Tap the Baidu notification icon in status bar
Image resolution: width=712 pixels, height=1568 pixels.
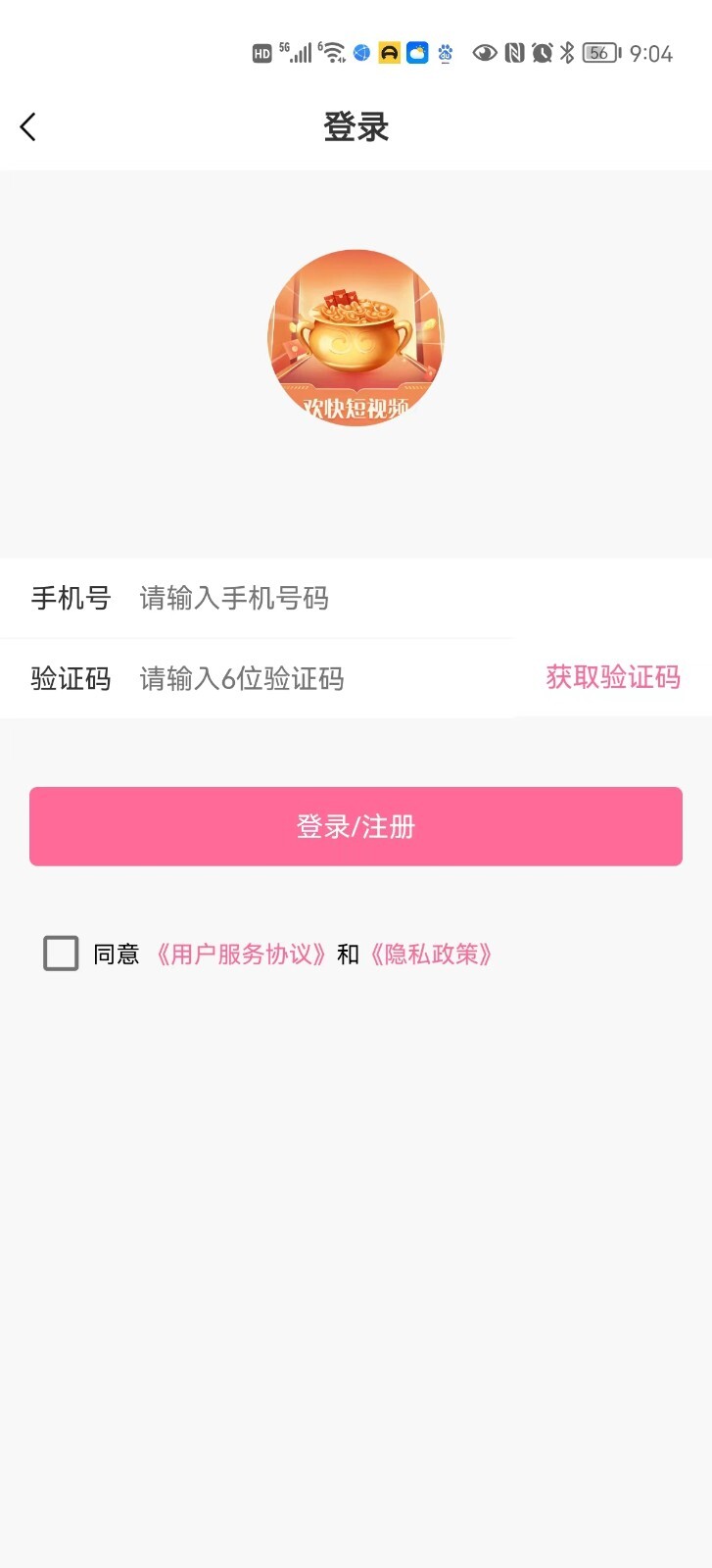[x=444, y=53]
